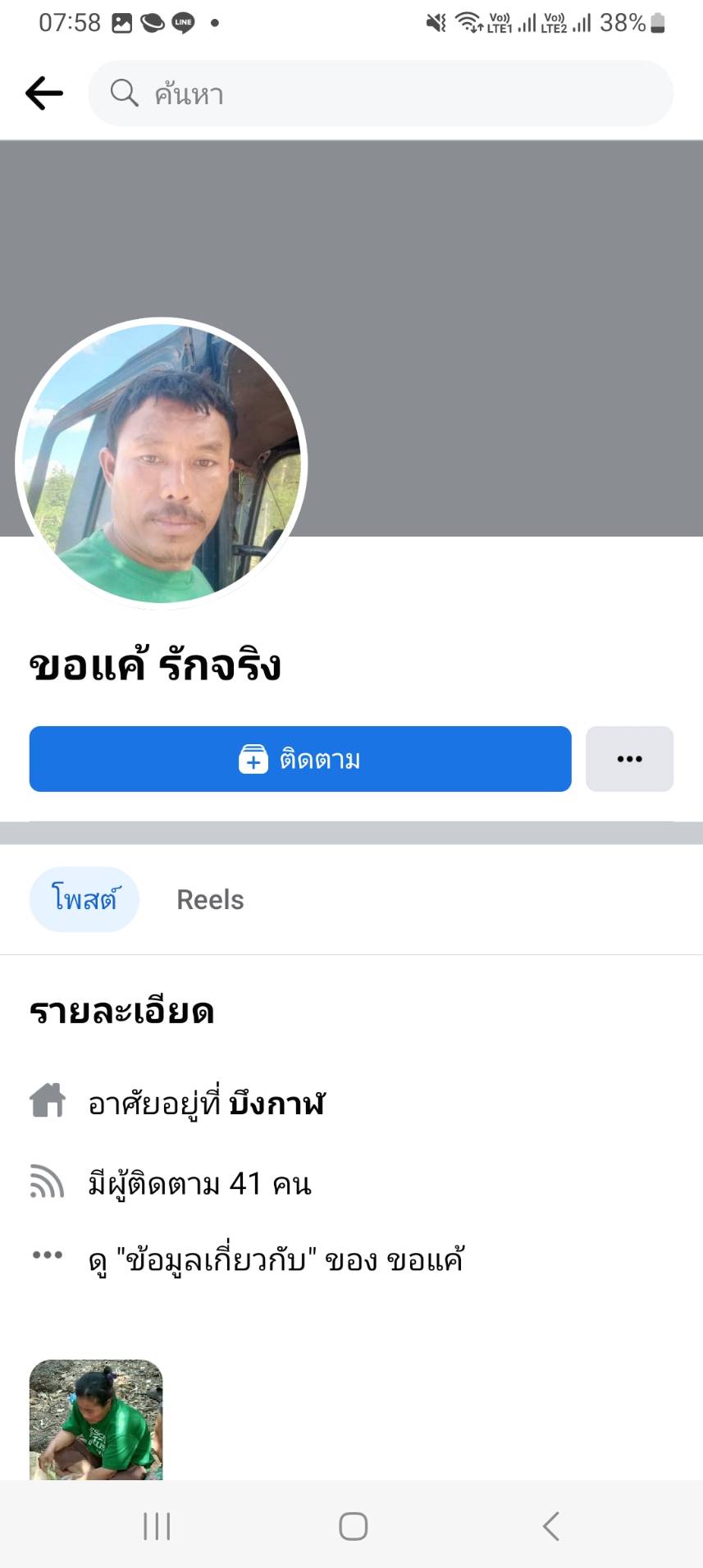Switch to the Reels tab
This screenshot has width=703, height=1568.
point(210,900)
